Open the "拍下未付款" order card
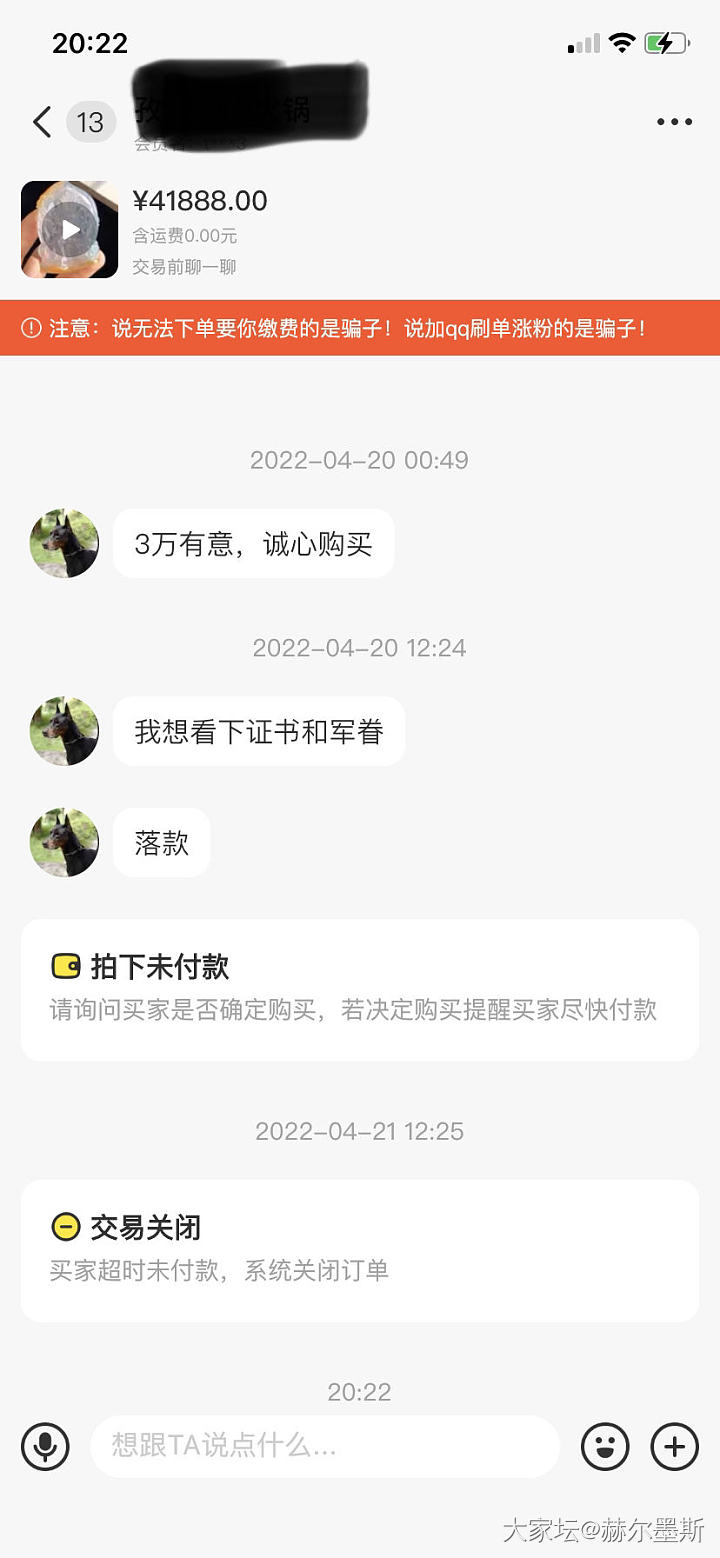Viewport: 720px width, 1558px height. click(359, 989)
